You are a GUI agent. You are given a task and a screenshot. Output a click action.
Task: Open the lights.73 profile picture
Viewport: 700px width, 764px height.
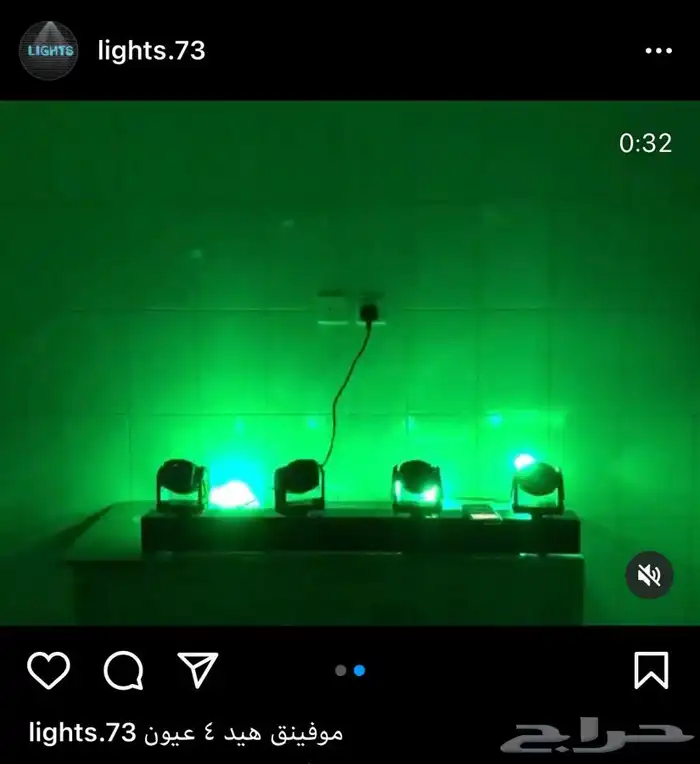48,50
